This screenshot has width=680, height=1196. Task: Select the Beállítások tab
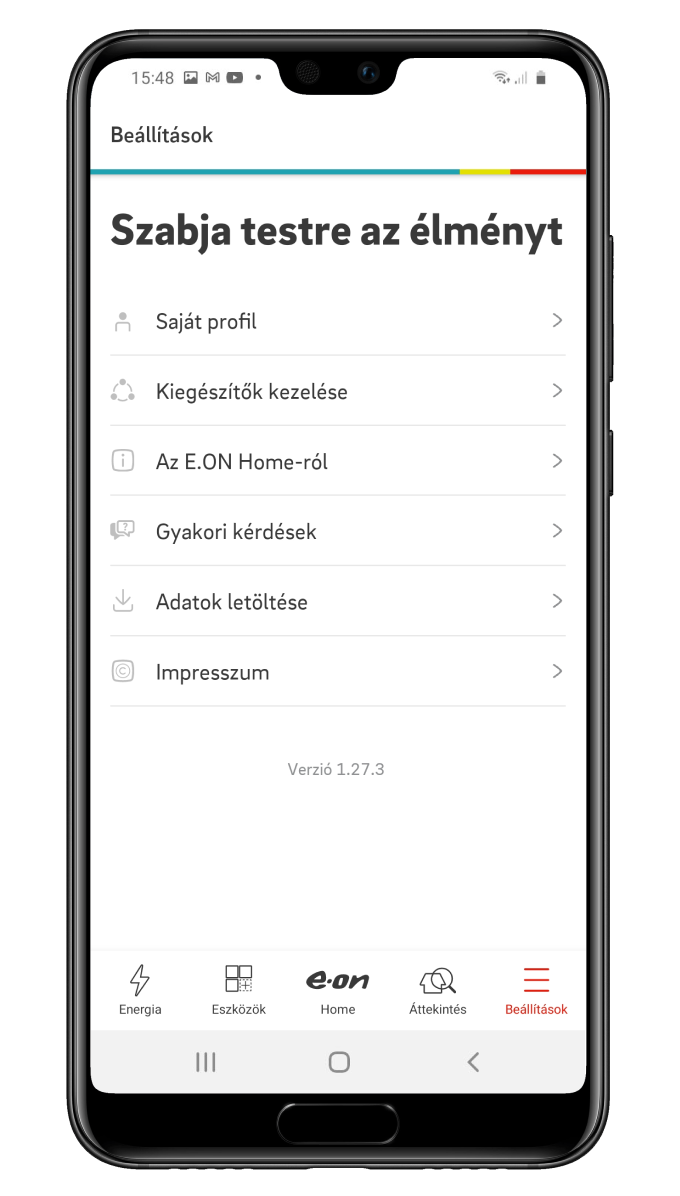coord(536,990)
